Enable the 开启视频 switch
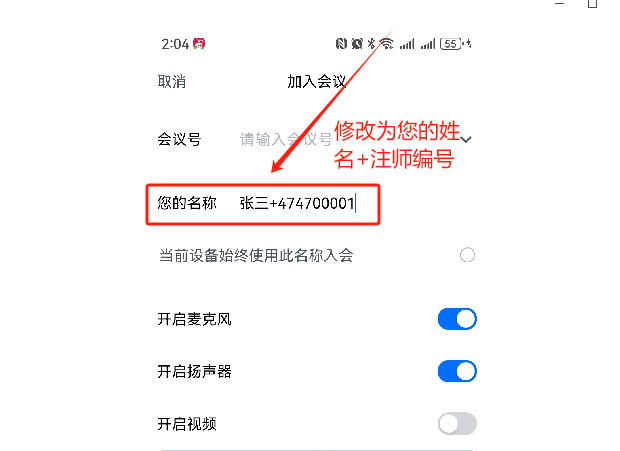The image size is (620, 451). point(457,424)
